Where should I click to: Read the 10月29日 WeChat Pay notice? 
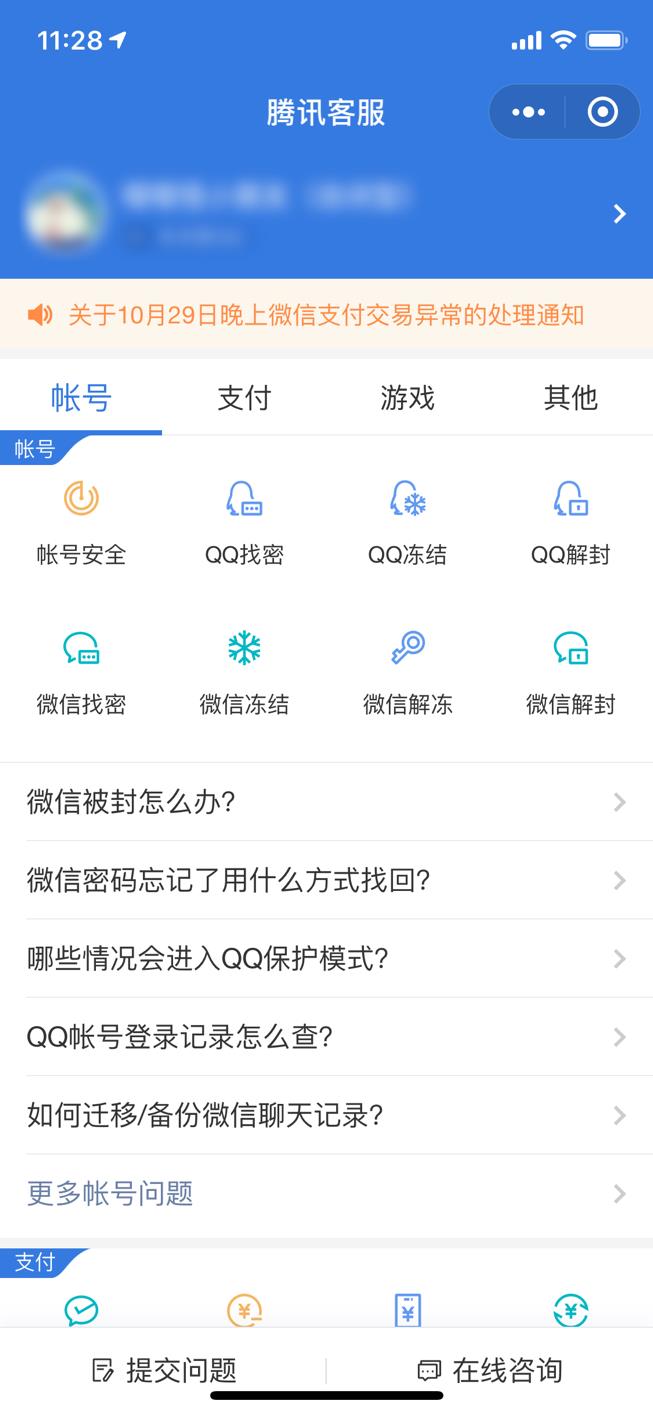click(325, 316)
